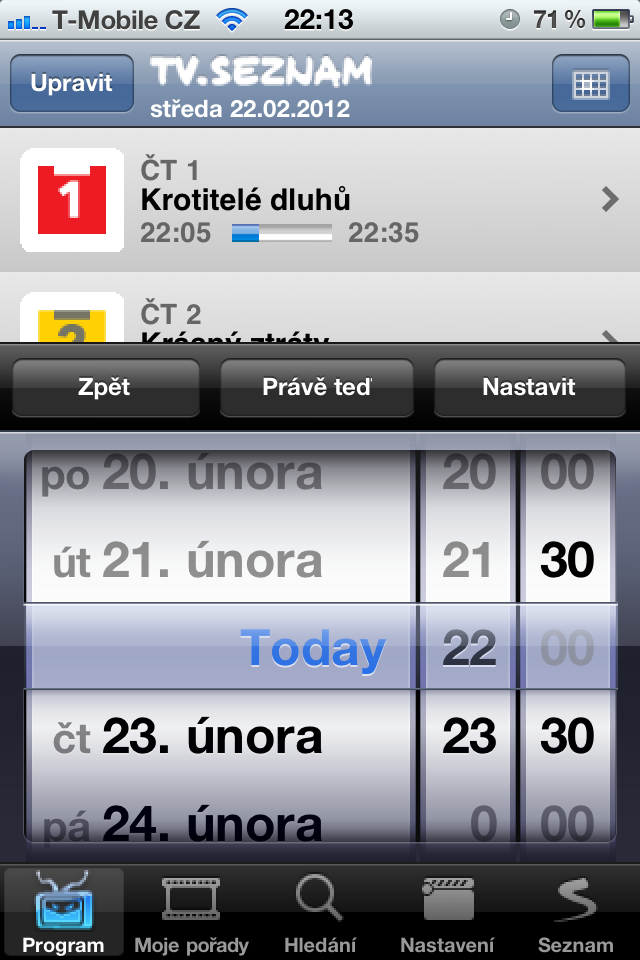Tap the Upravit button
The width and height of the screenshot is (640, 960).
(71, 83)
